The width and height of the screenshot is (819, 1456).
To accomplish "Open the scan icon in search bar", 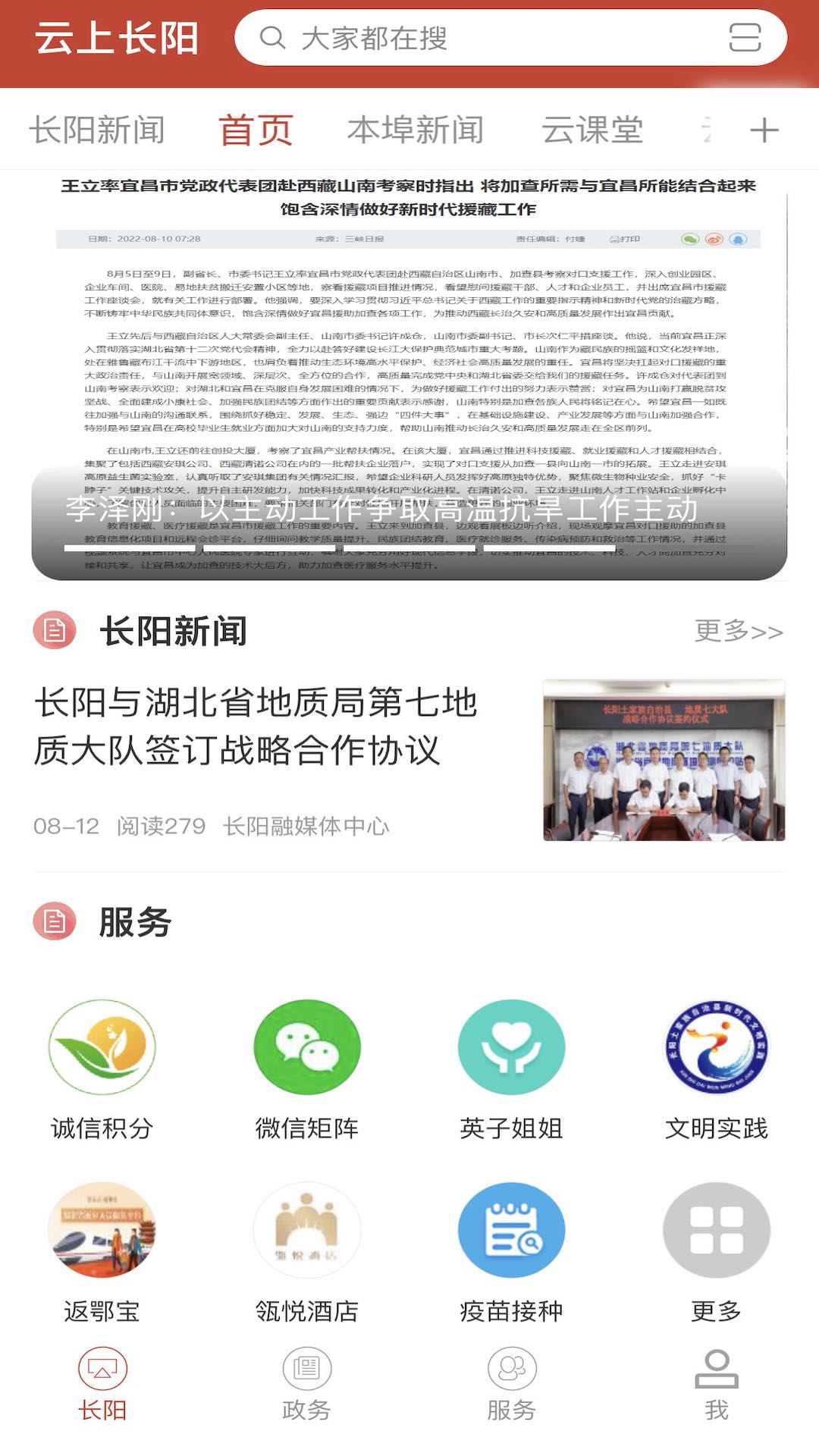I will 744,37.
